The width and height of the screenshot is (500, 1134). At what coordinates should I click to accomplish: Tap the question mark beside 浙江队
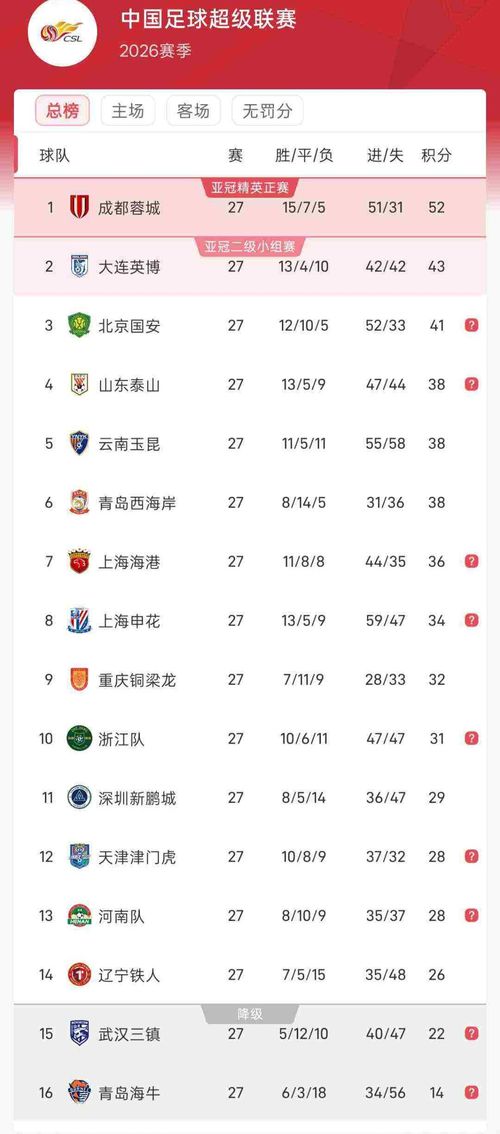point(471,738)
